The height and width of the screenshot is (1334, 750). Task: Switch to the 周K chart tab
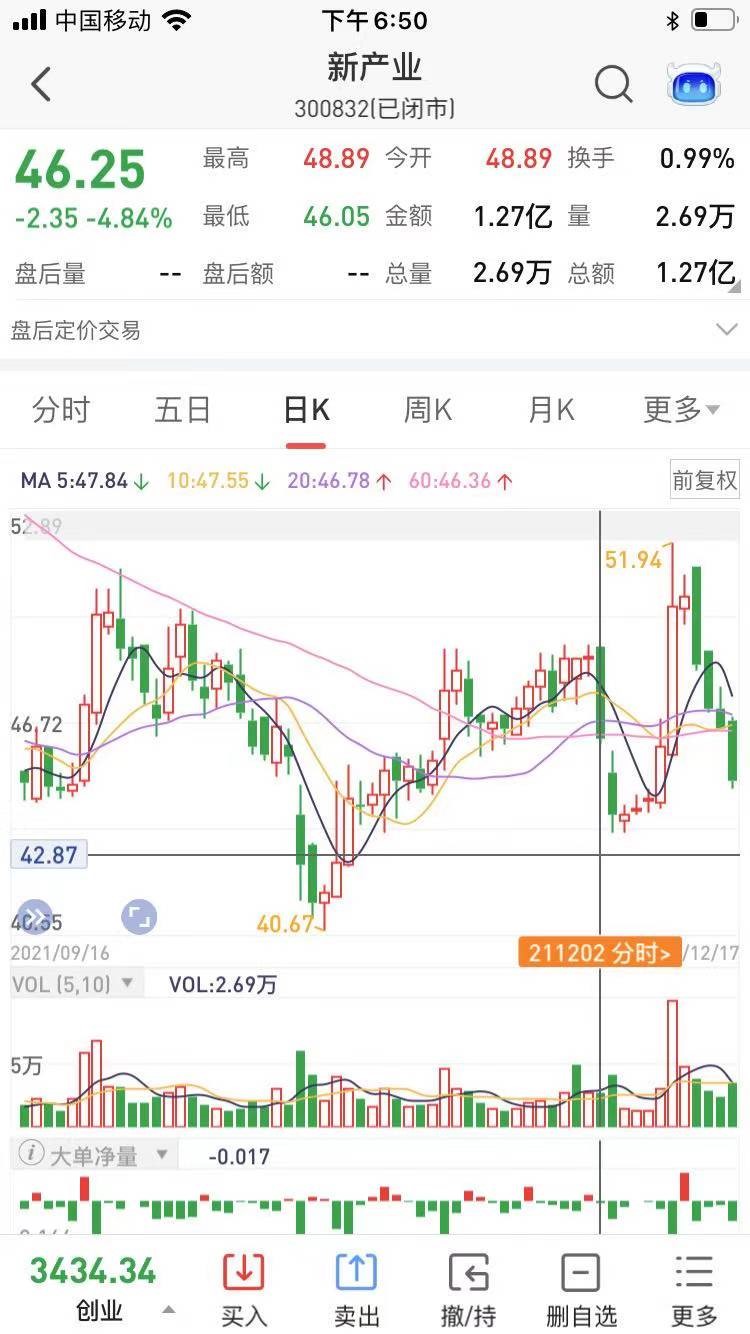(428, 410)
